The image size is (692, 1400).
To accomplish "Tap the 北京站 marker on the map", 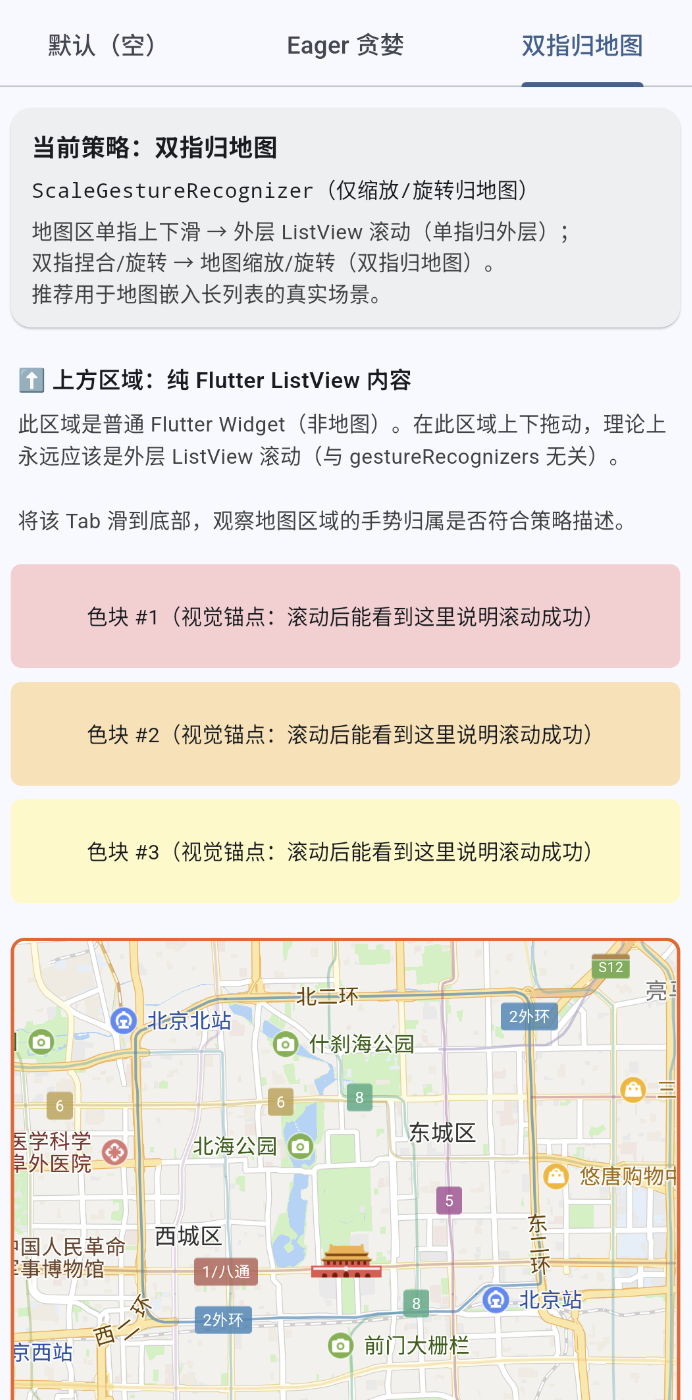I will pos(494,1300).
